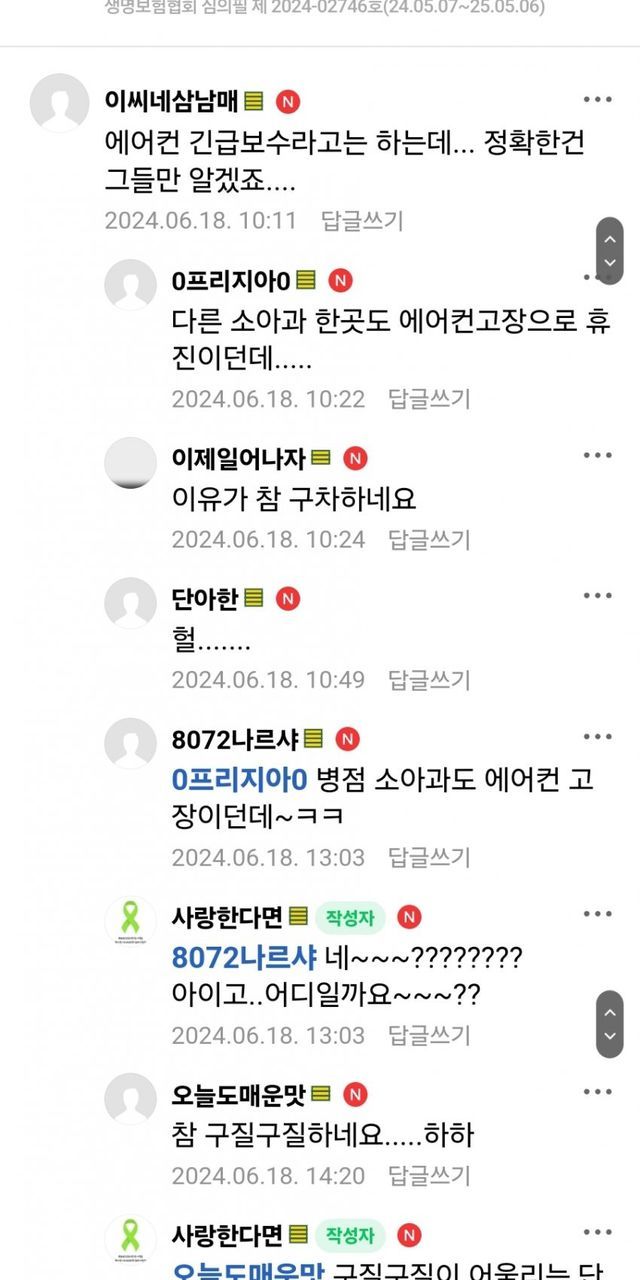Tap 답글쓰기 under 오늘도매운맛's 14:20 comment
Screen dimensions: 640x1280
(x=429, y=1175)
